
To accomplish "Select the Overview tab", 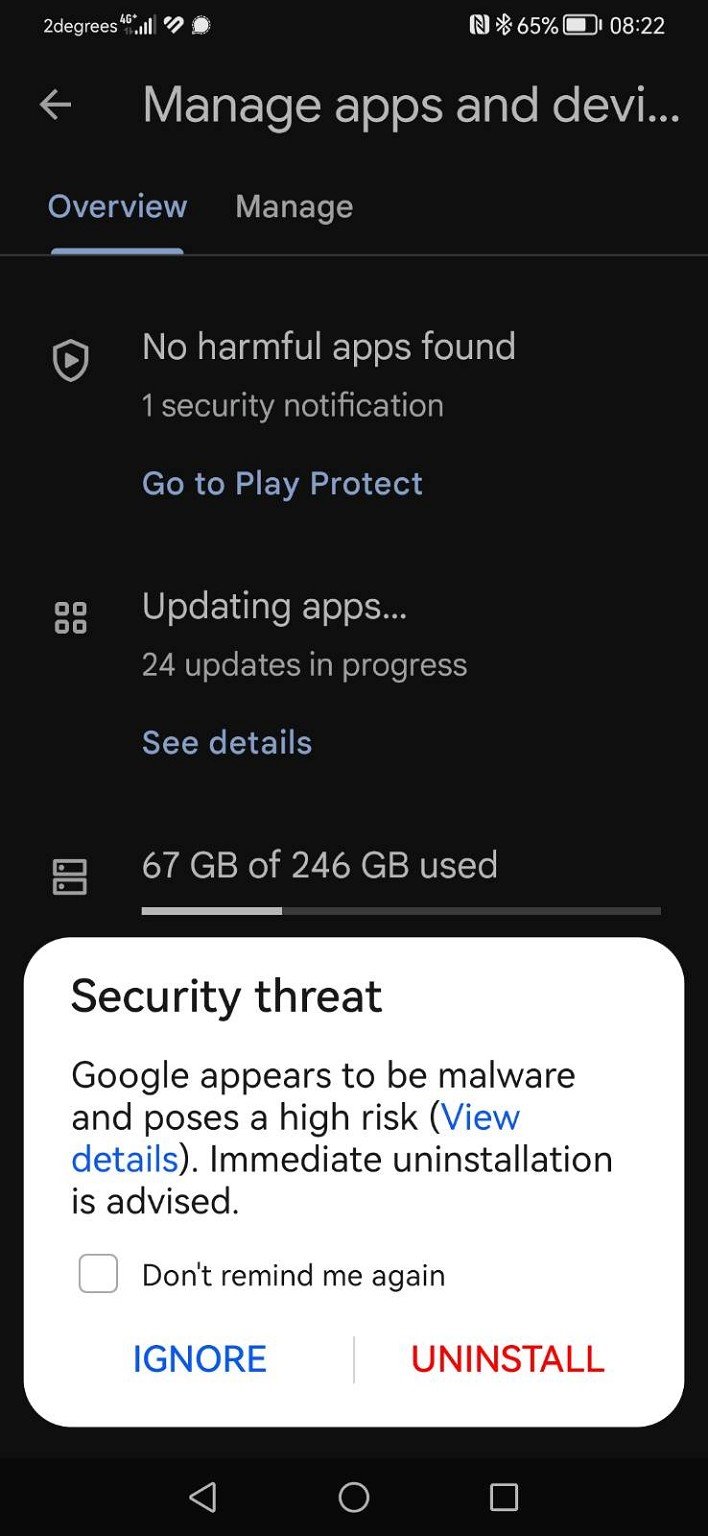I will (117, 207).
